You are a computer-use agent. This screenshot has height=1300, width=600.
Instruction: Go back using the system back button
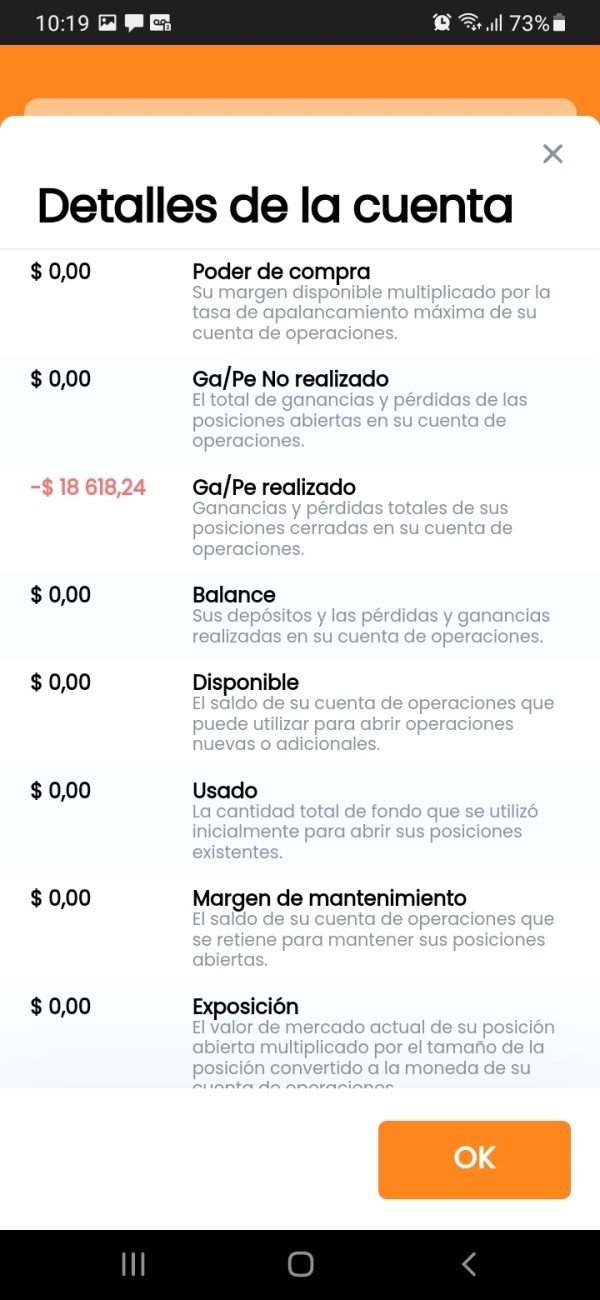[468, 1264]
